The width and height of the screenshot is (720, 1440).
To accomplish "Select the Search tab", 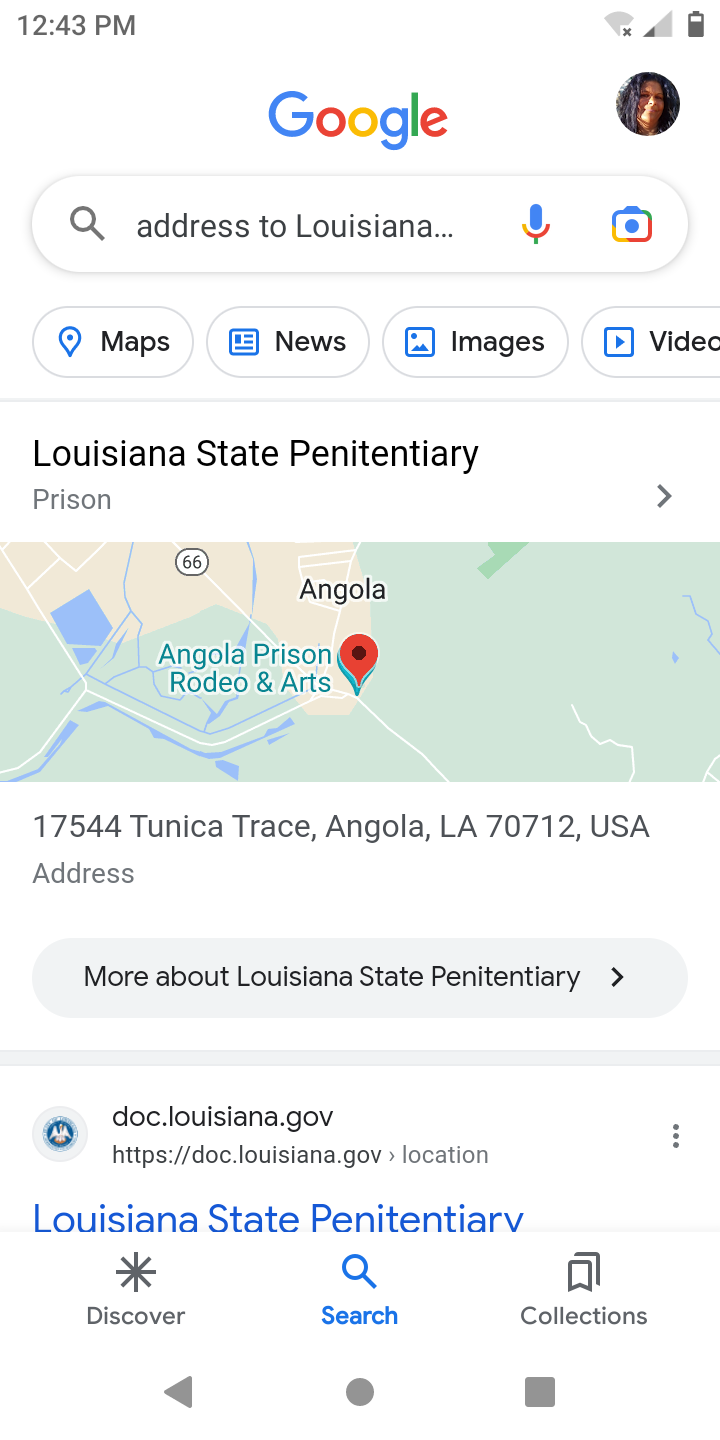I will coord(359,1290).
